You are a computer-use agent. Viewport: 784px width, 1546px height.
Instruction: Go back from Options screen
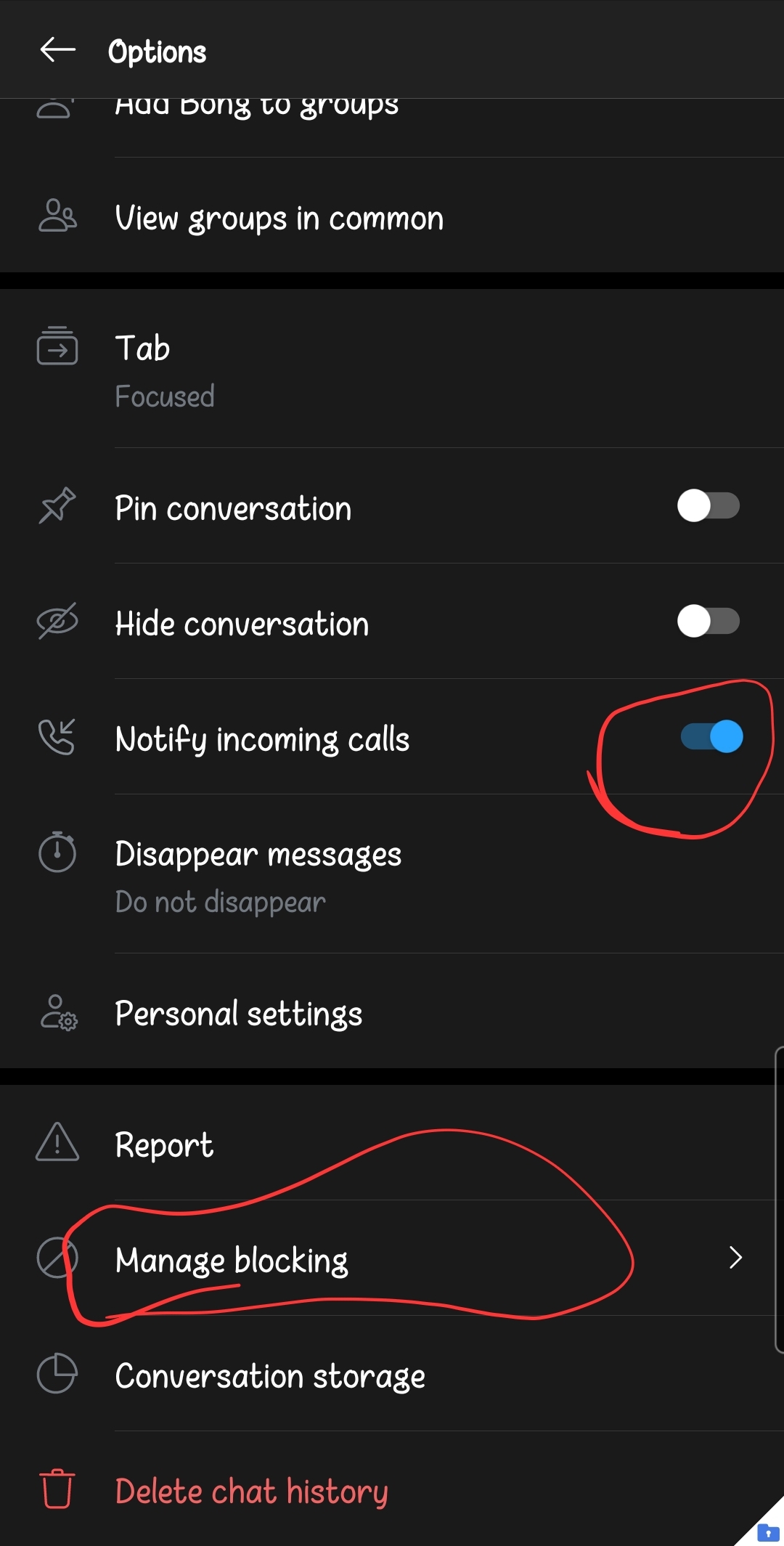tap(58, 50)
